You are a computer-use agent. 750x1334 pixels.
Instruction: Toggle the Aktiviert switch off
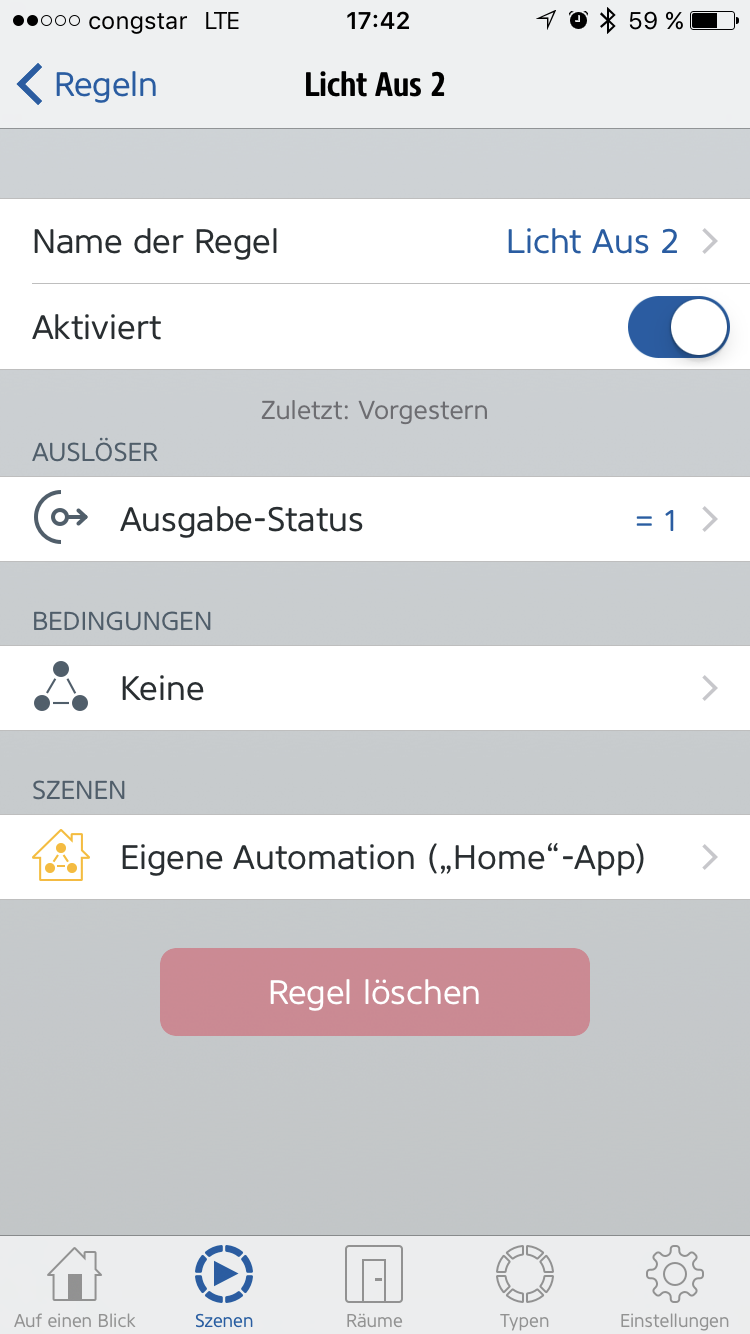(x=677, y=327)
